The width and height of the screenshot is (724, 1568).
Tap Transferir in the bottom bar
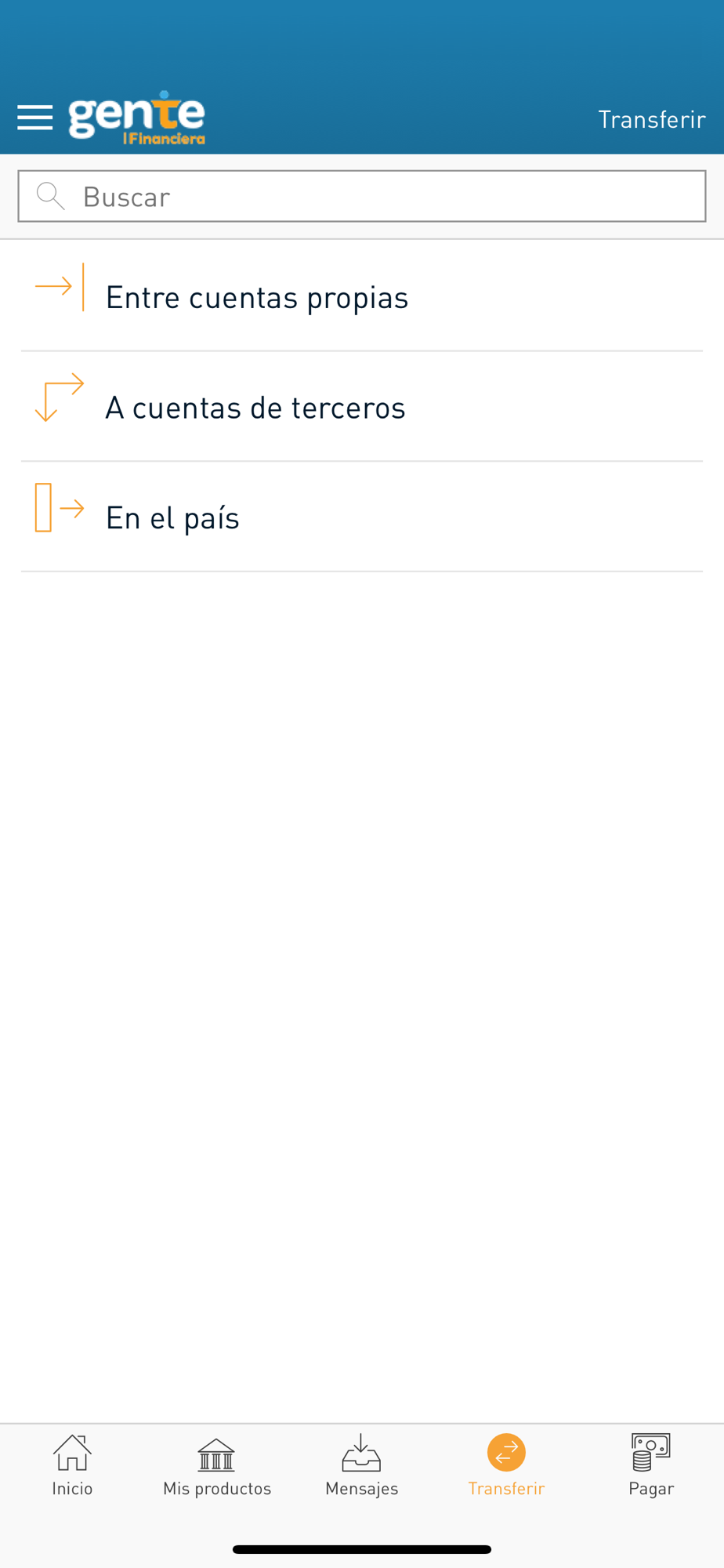click(x=506, y=1465)
